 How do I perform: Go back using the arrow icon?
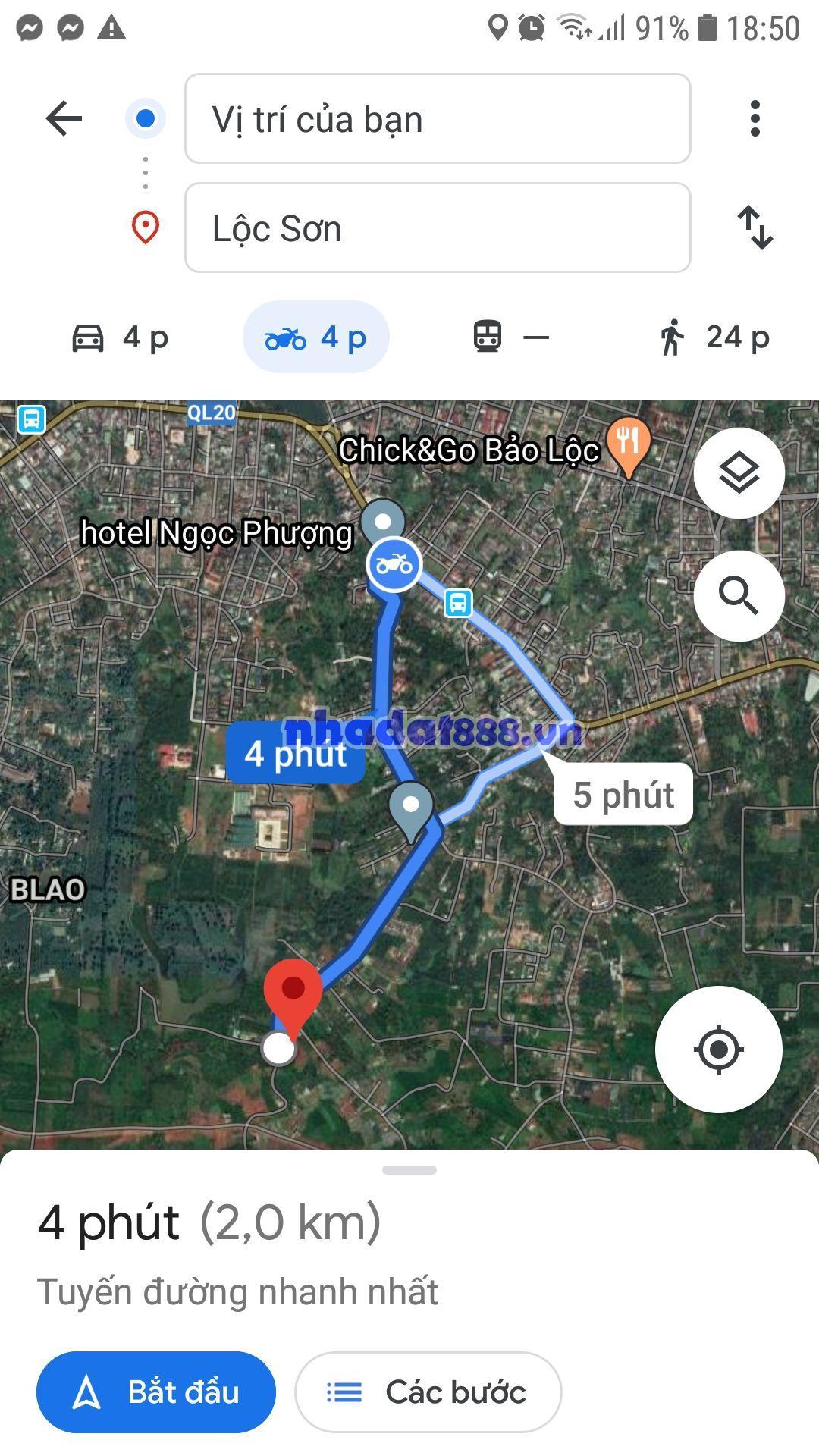[64, 118]
